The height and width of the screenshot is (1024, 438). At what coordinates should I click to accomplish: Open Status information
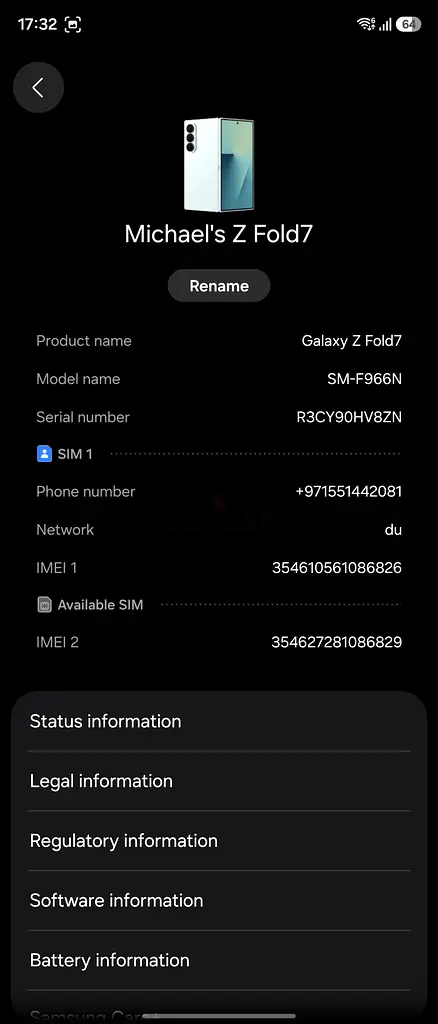[x=219, y=721]
